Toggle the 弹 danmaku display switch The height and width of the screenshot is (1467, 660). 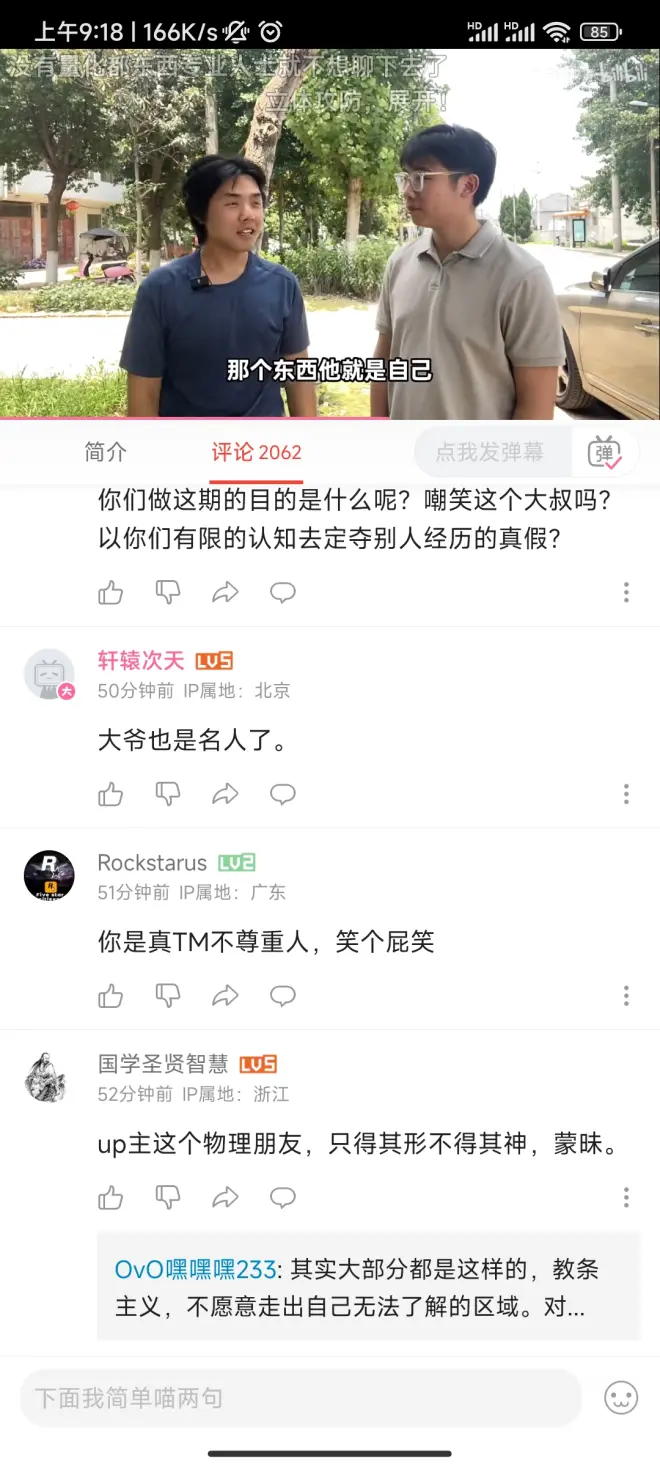(604, 453)
